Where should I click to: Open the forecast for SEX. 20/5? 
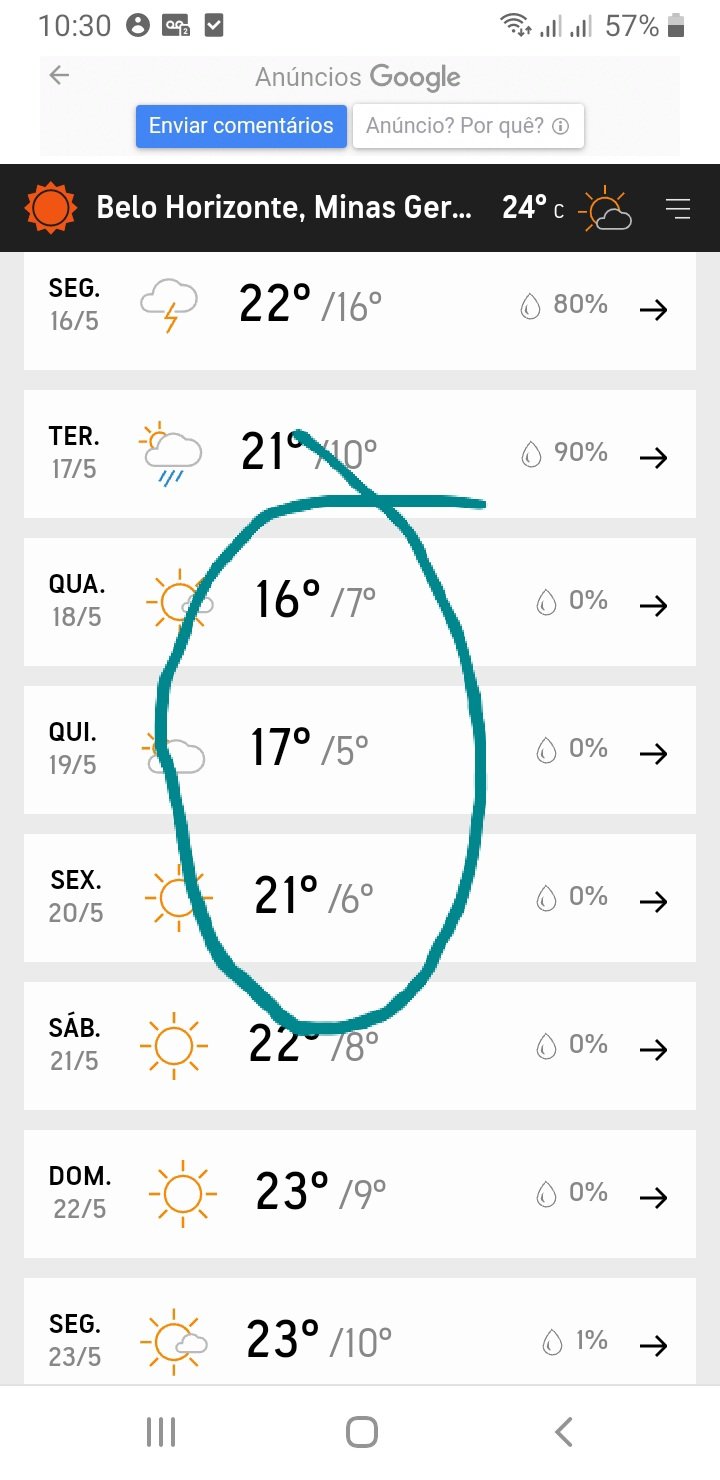pos(360,898)
